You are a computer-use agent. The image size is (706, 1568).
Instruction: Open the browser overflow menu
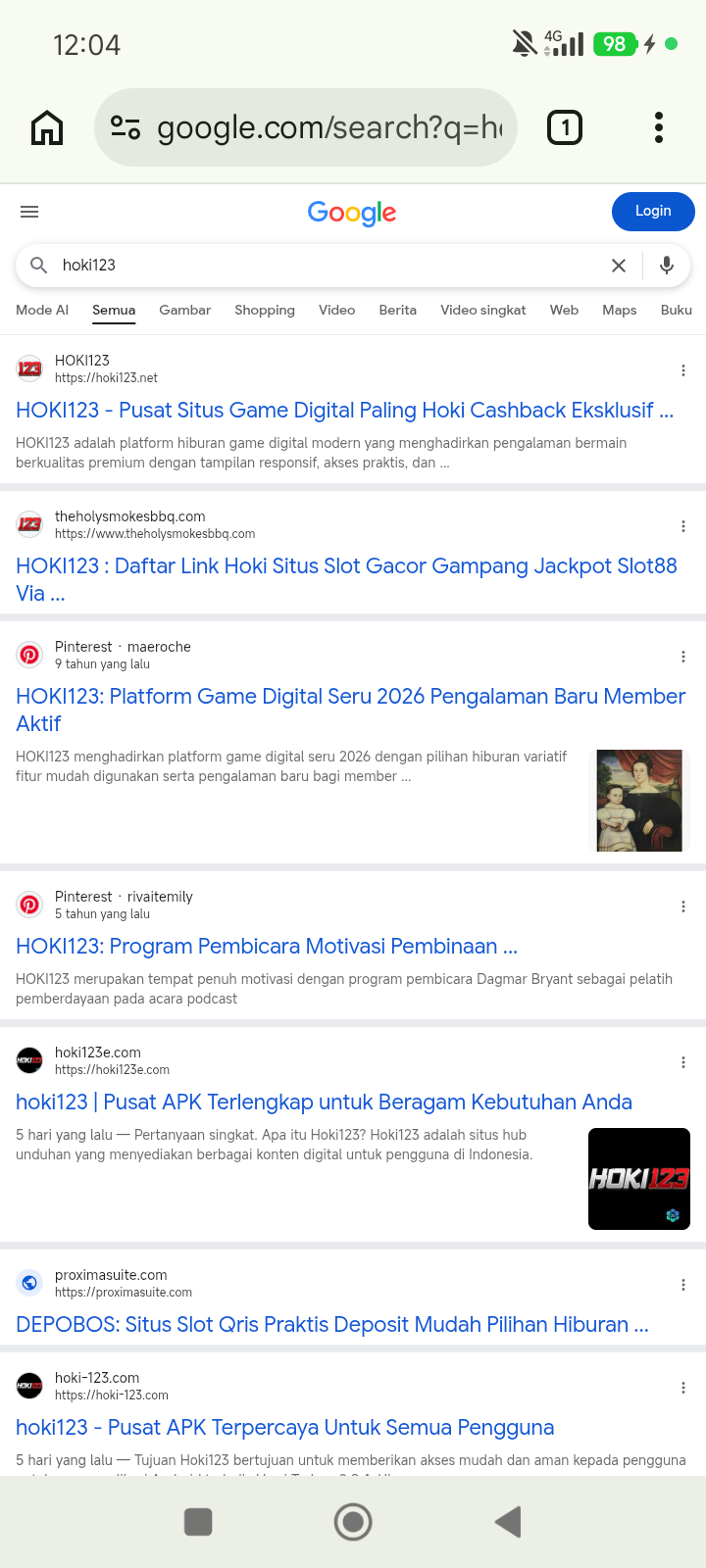click(659, 127)
